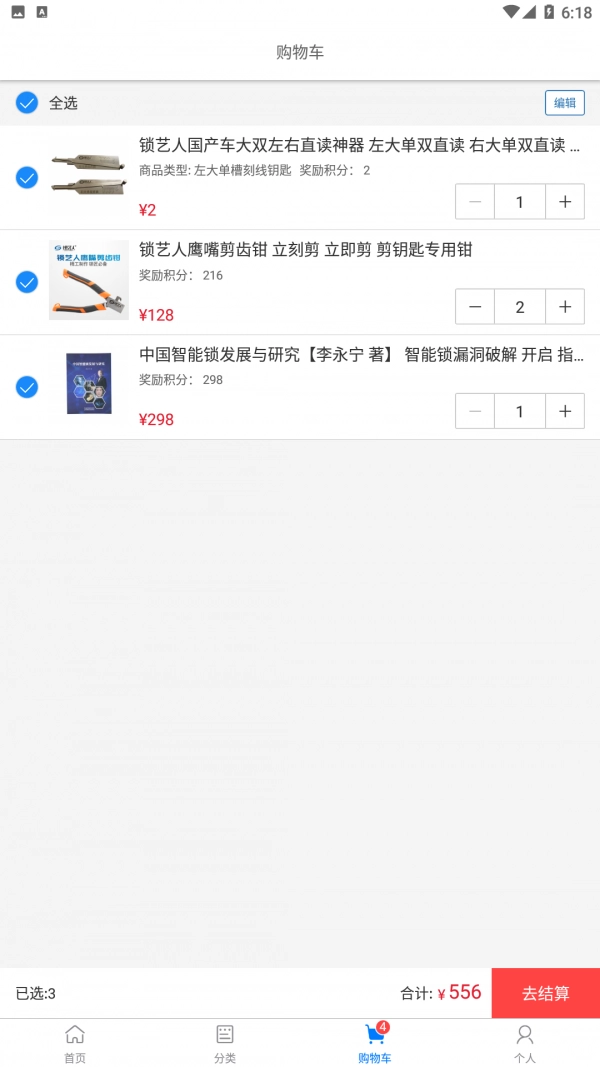Increase quantity of 鹰嘴剪齿钳 pliers
Screen dimensions: 600x1067
click(x=565, y=307)
